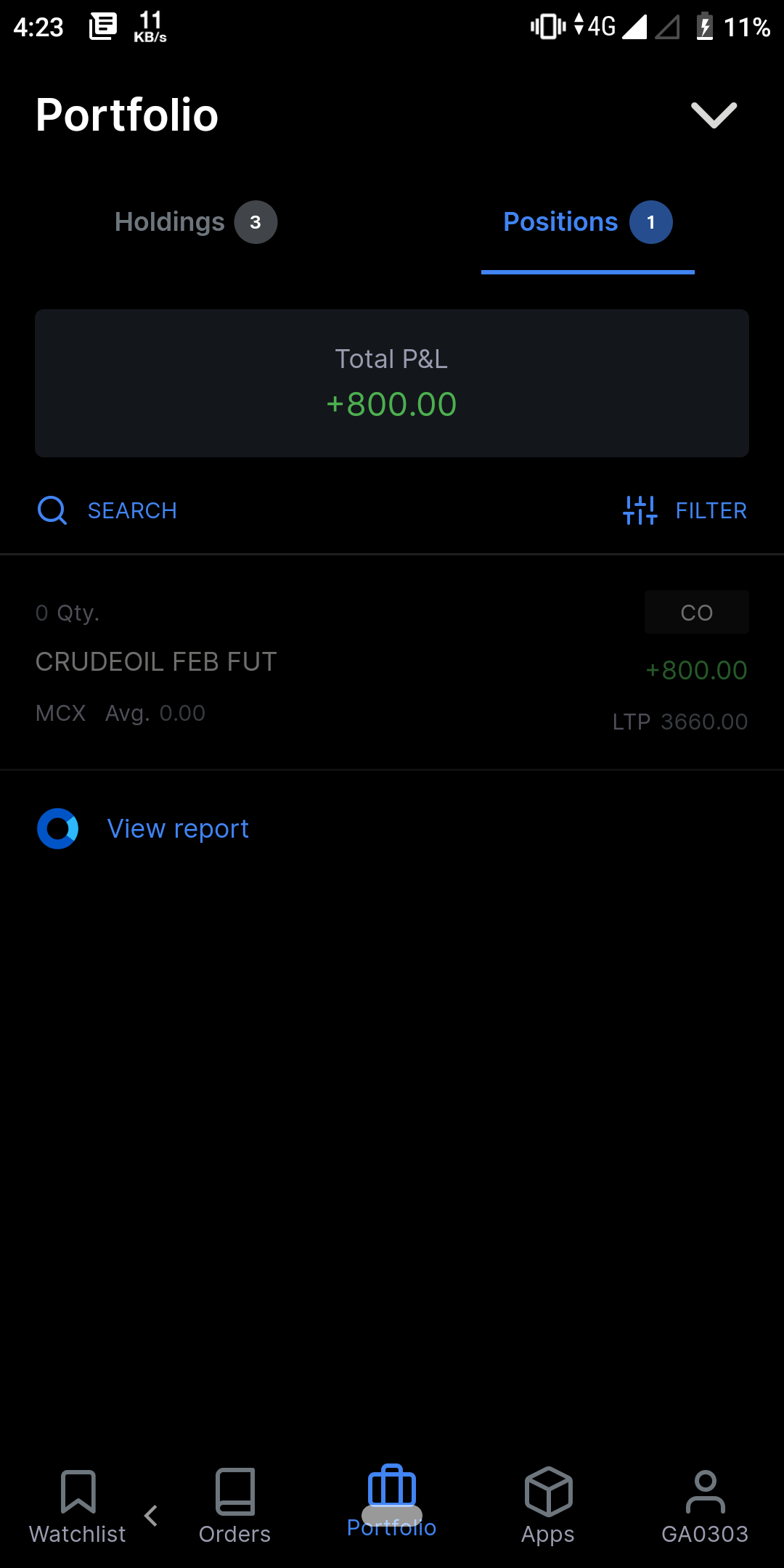
Task: Tap the system back arrow
Action: pyautogui.click(x=151, y=1515)
